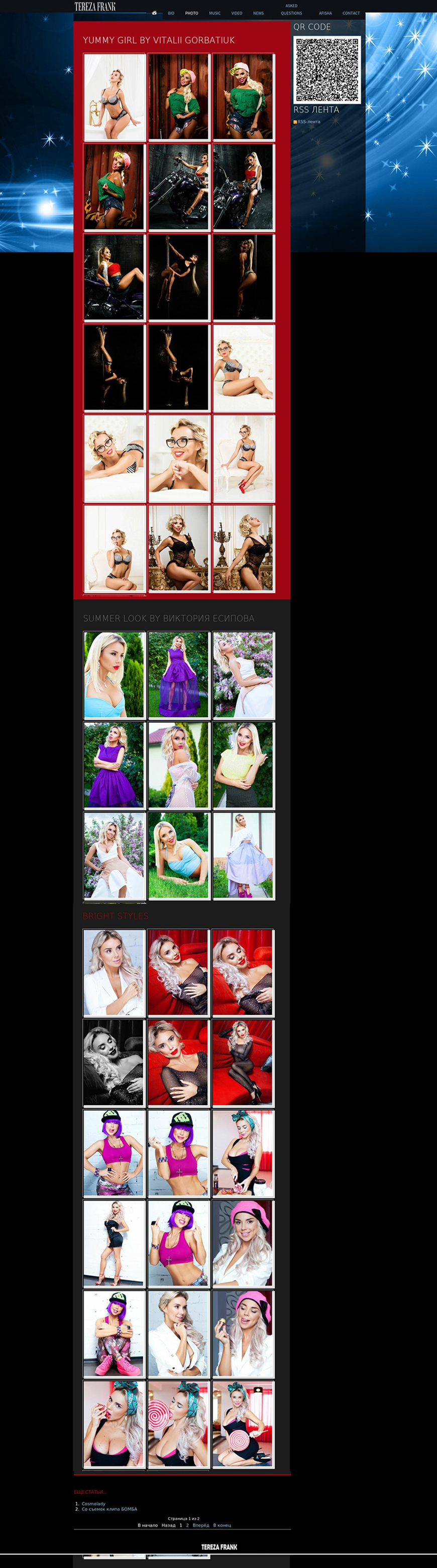Open the Summer Look by Виктория Есипова gallery title
437x1568 pixels.
[168, 618]
